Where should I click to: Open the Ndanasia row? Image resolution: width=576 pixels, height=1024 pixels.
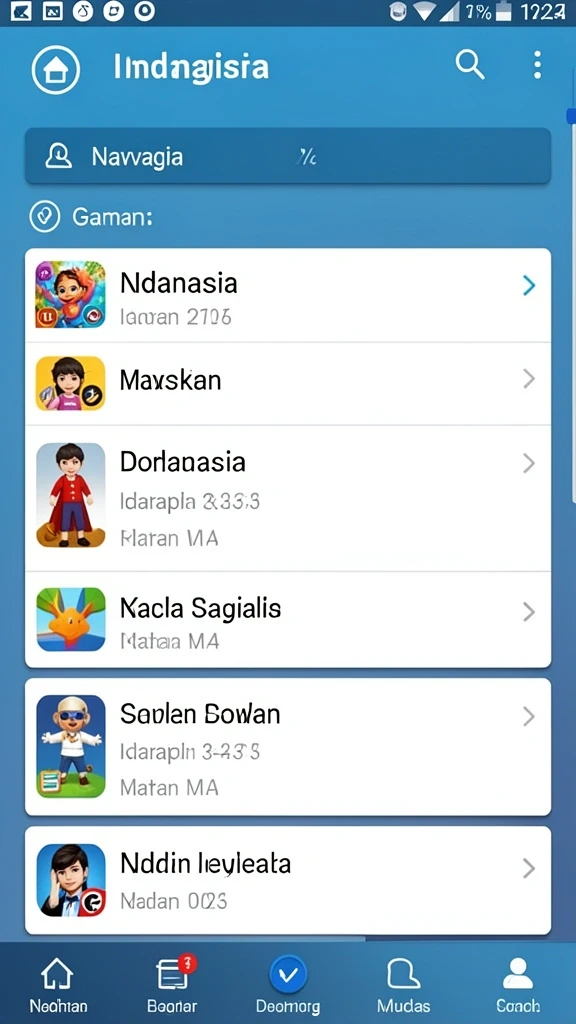(288, 295)
